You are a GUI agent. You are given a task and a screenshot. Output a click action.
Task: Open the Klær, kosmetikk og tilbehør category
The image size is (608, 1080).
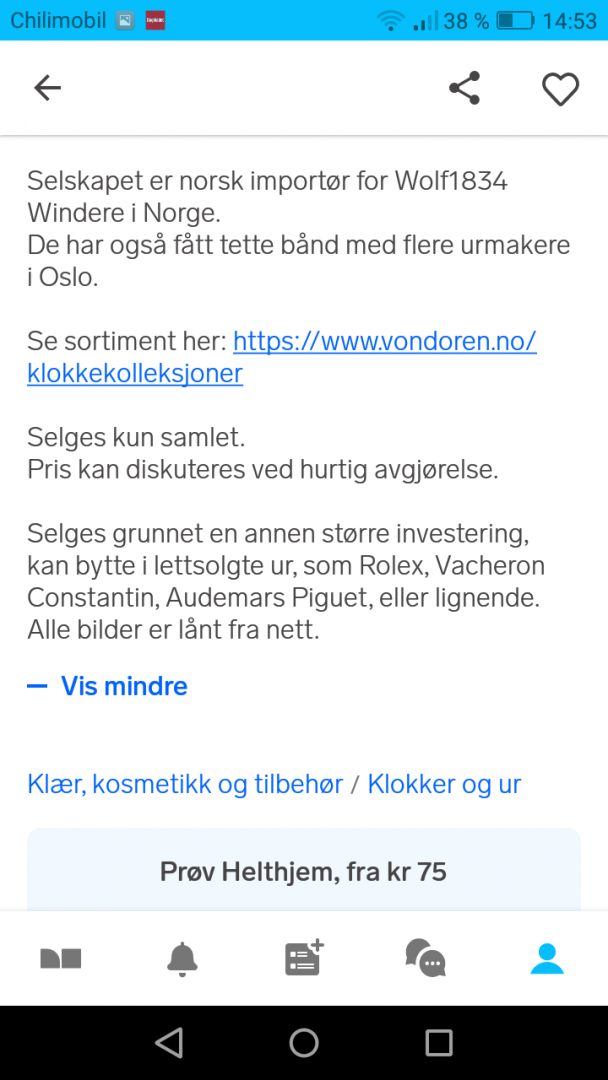(x=185, y=784)
